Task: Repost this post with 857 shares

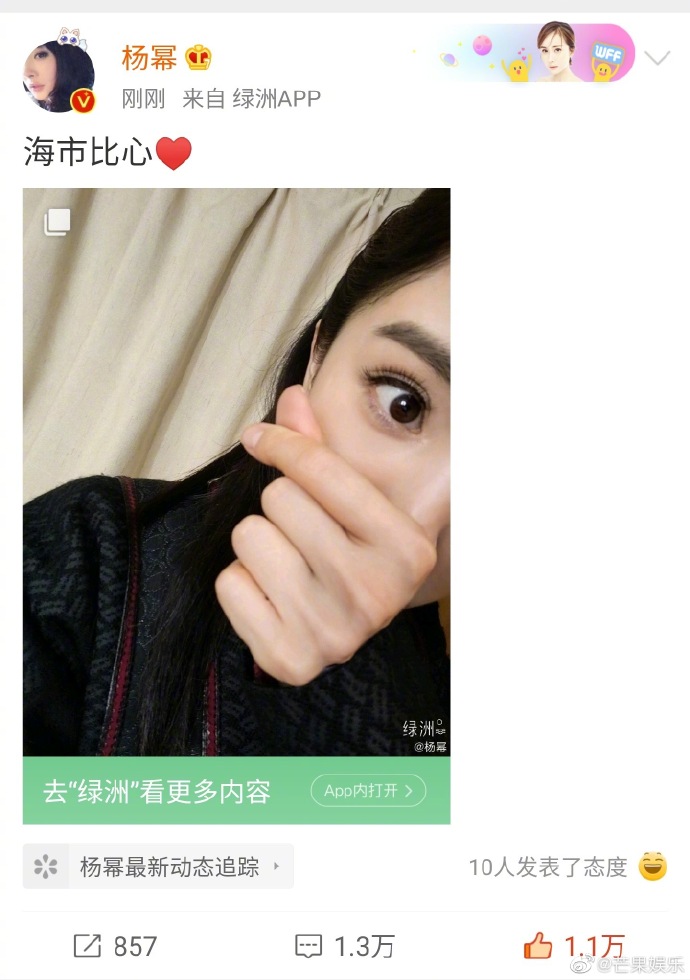Action: (115, 946)
